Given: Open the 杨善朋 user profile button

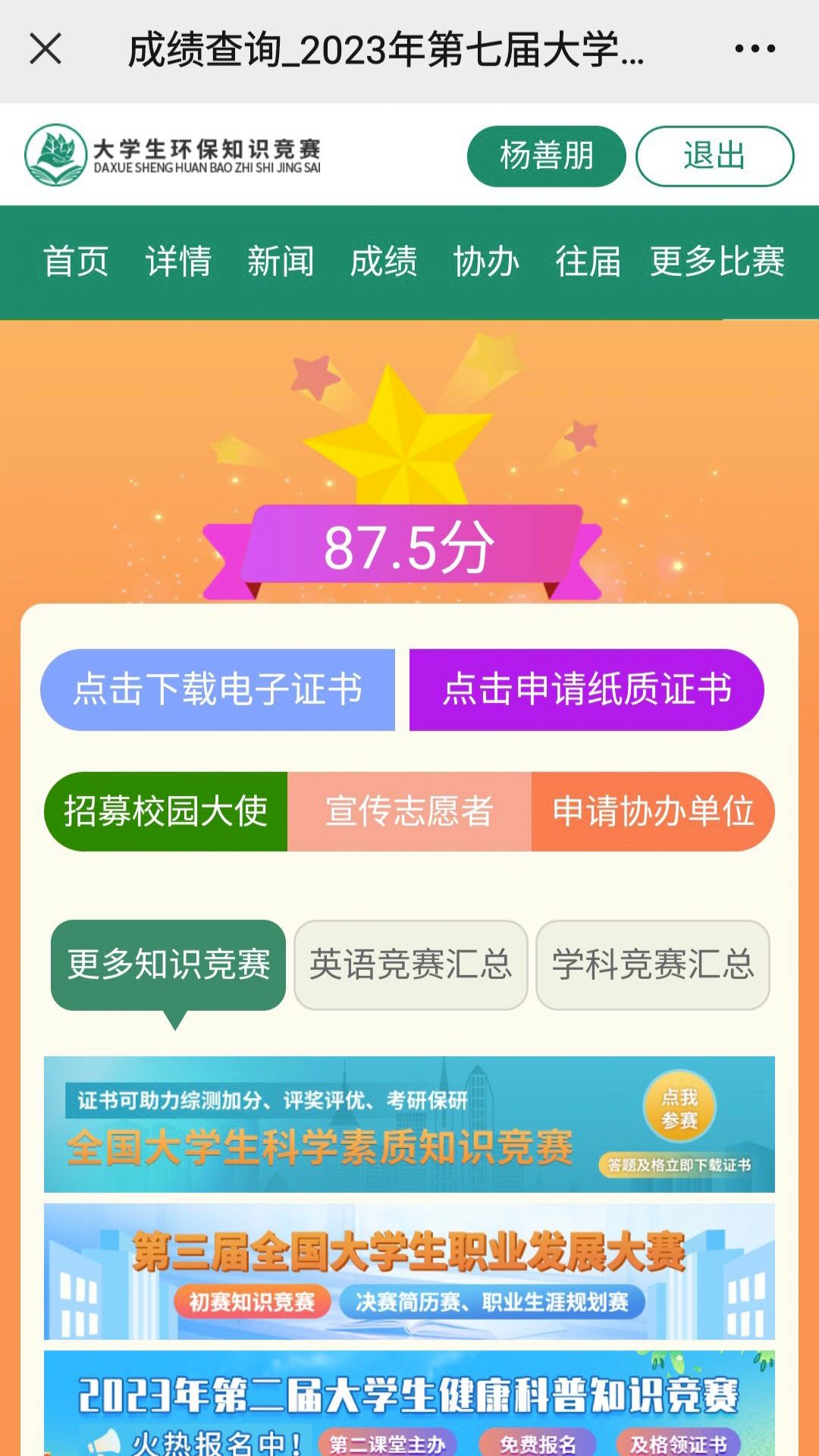Looking at the screenshot, I should (546, 156).
